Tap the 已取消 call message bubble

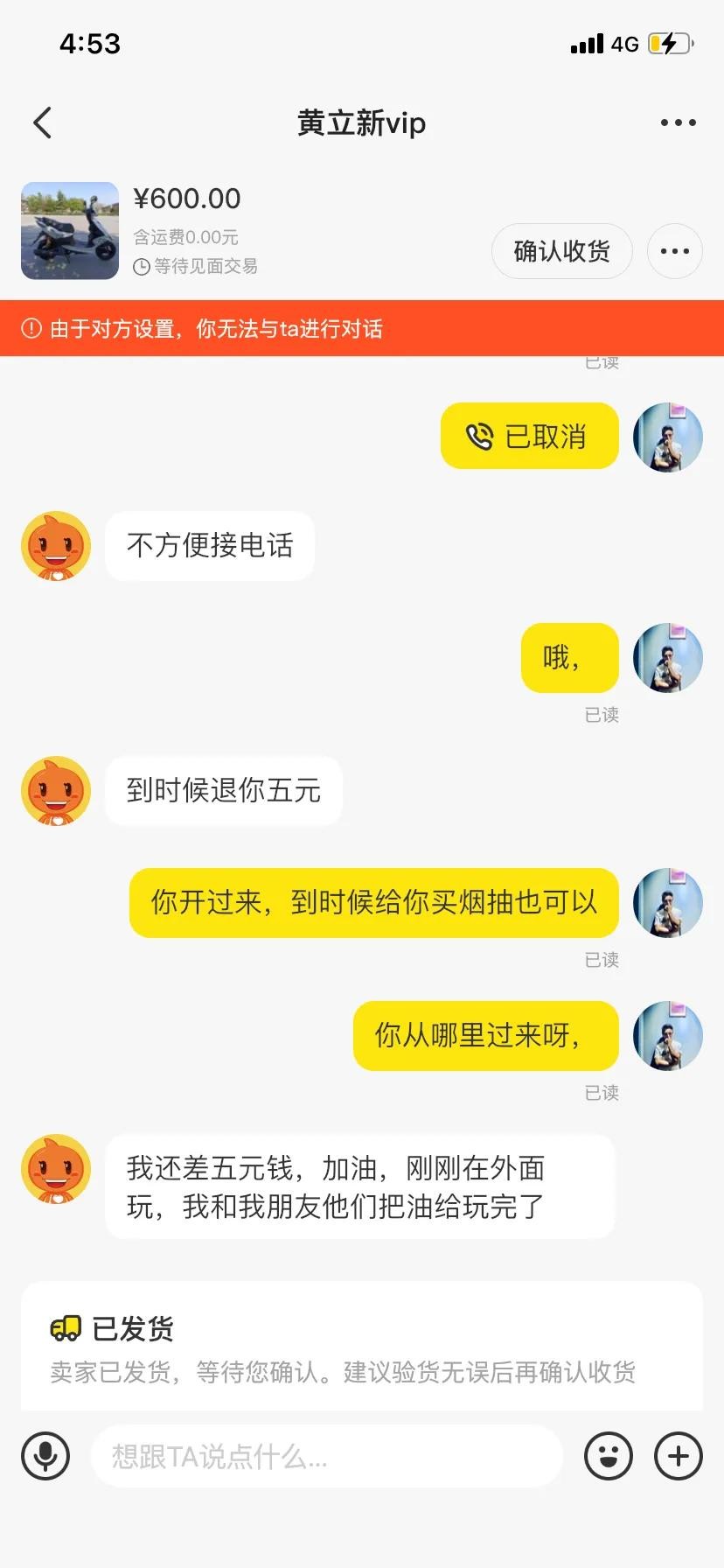529,436
